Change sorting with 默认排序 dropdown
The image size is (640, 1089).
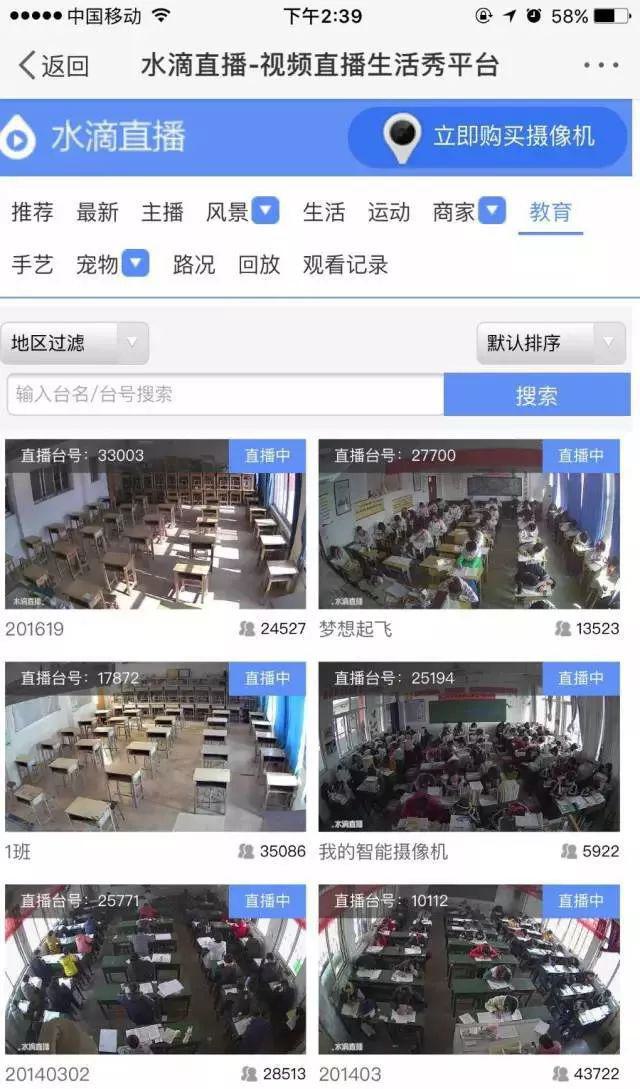[551, 343]
